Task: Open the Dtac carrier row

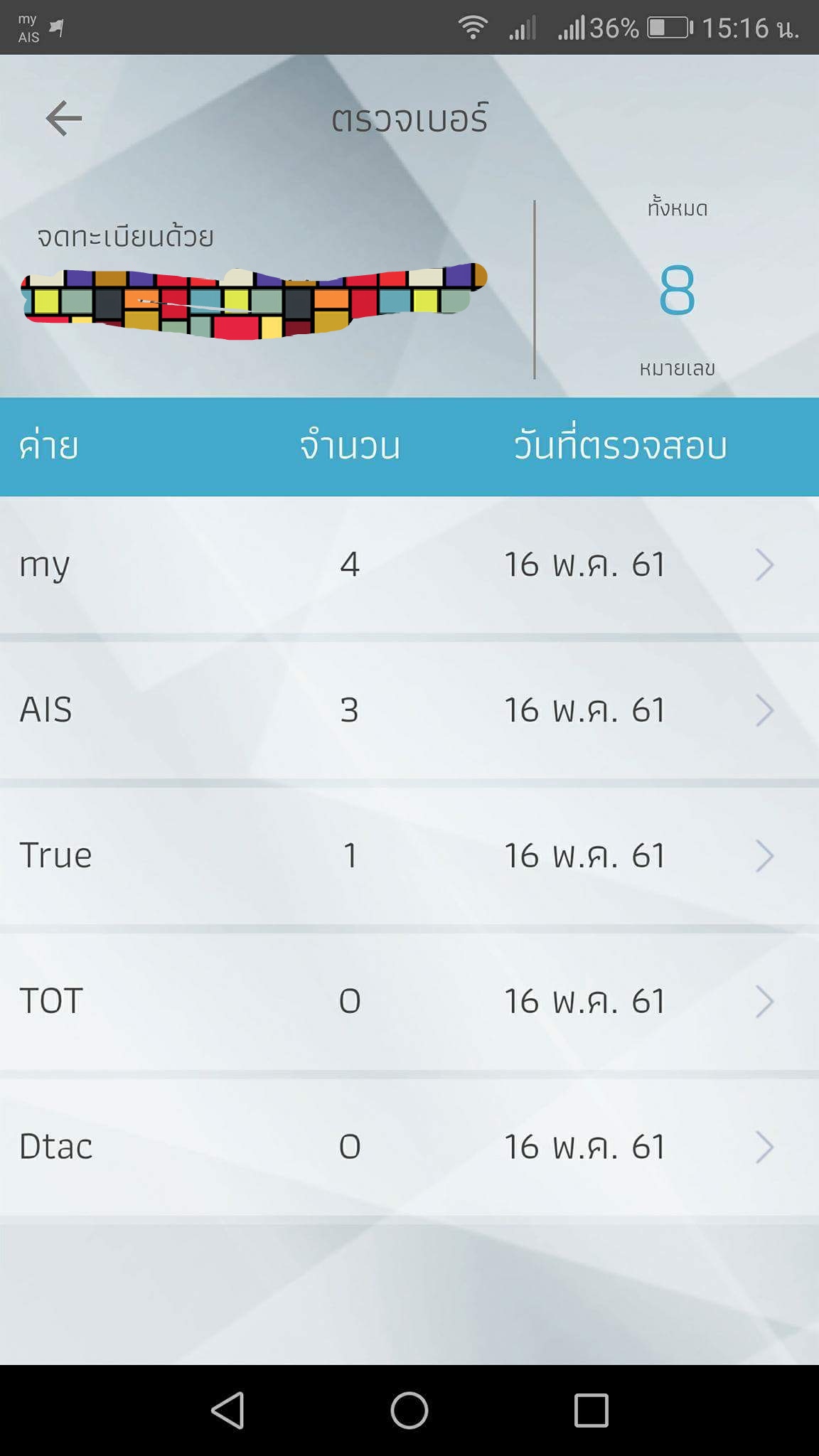Action: (x=409, y=1147)
